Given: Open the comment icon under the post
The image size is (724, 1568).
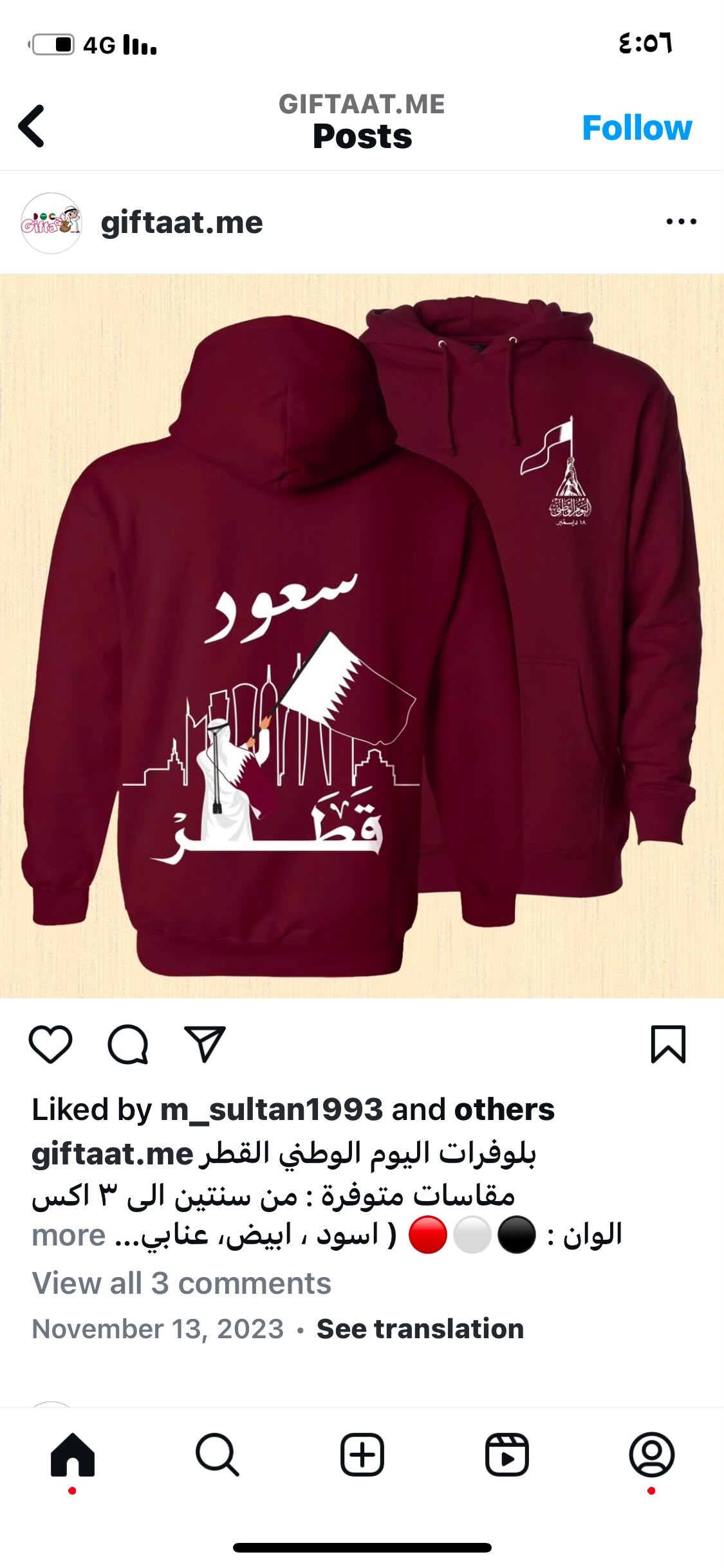Looking at the screenshot, I should click(x=128, y=1044).
